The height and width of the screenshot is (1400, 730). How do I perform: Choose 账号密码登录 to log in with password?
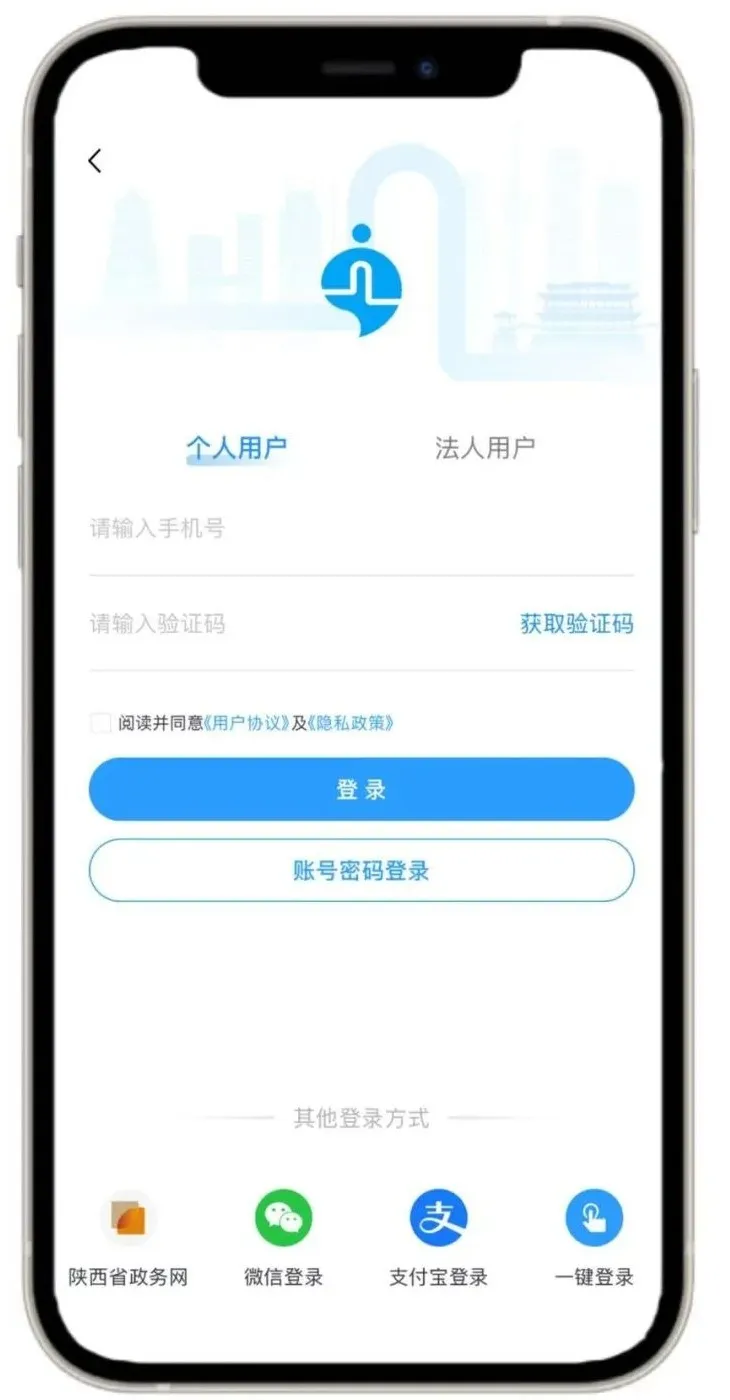tap(361, 871)
